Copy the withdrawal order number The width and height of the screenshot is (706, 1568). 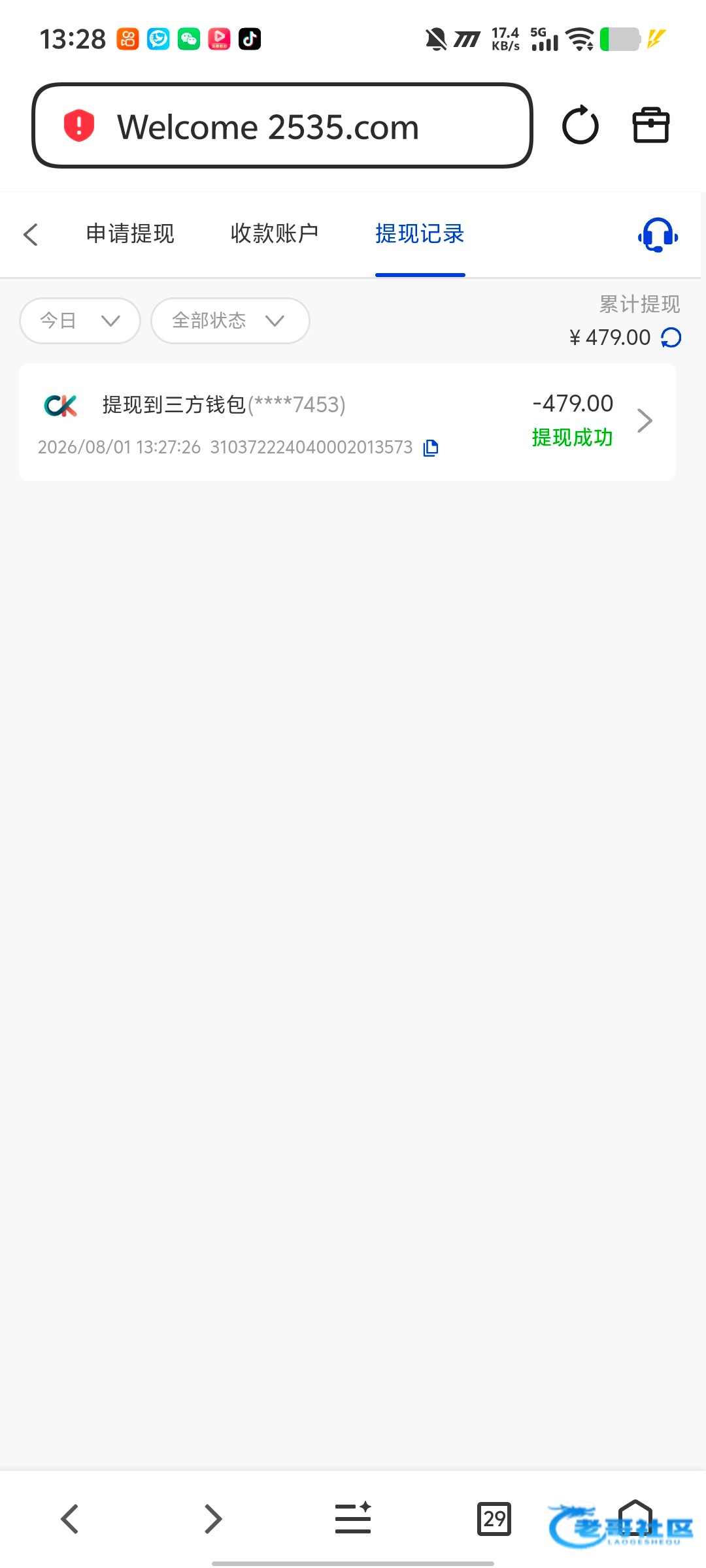point(431,448)
